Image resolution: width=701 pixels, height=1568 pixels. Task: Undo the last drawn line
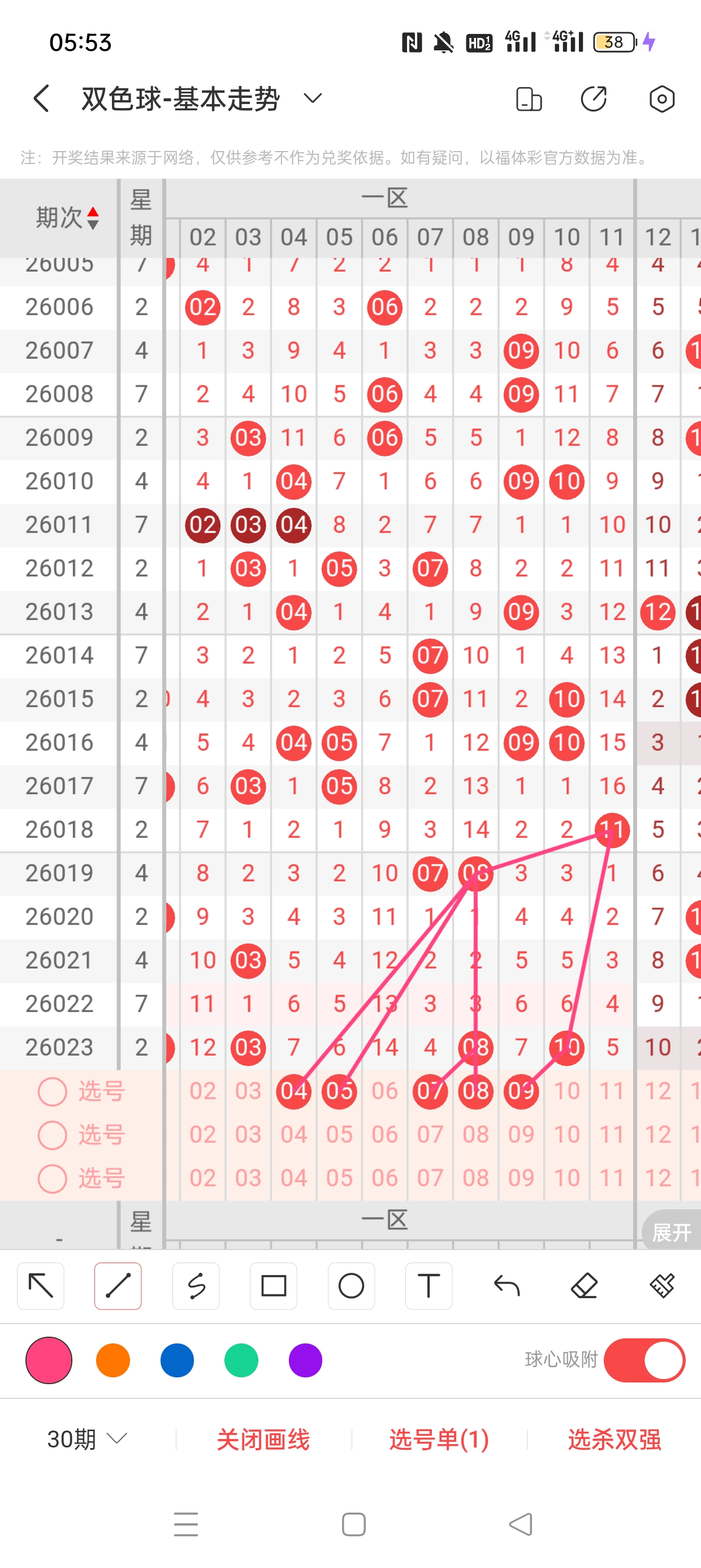pos(507,1286)
